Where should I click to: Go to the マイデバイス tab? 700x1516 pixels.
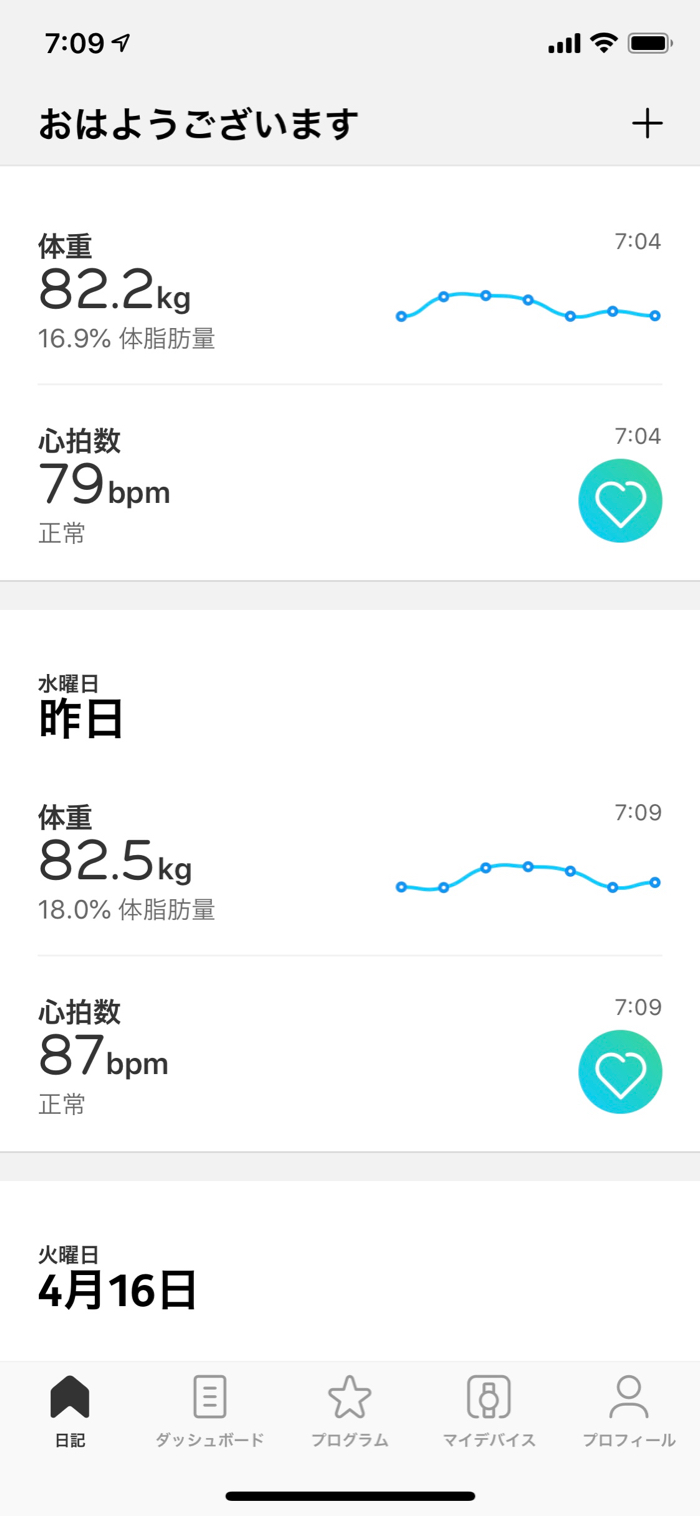[x=489, y=1411]
